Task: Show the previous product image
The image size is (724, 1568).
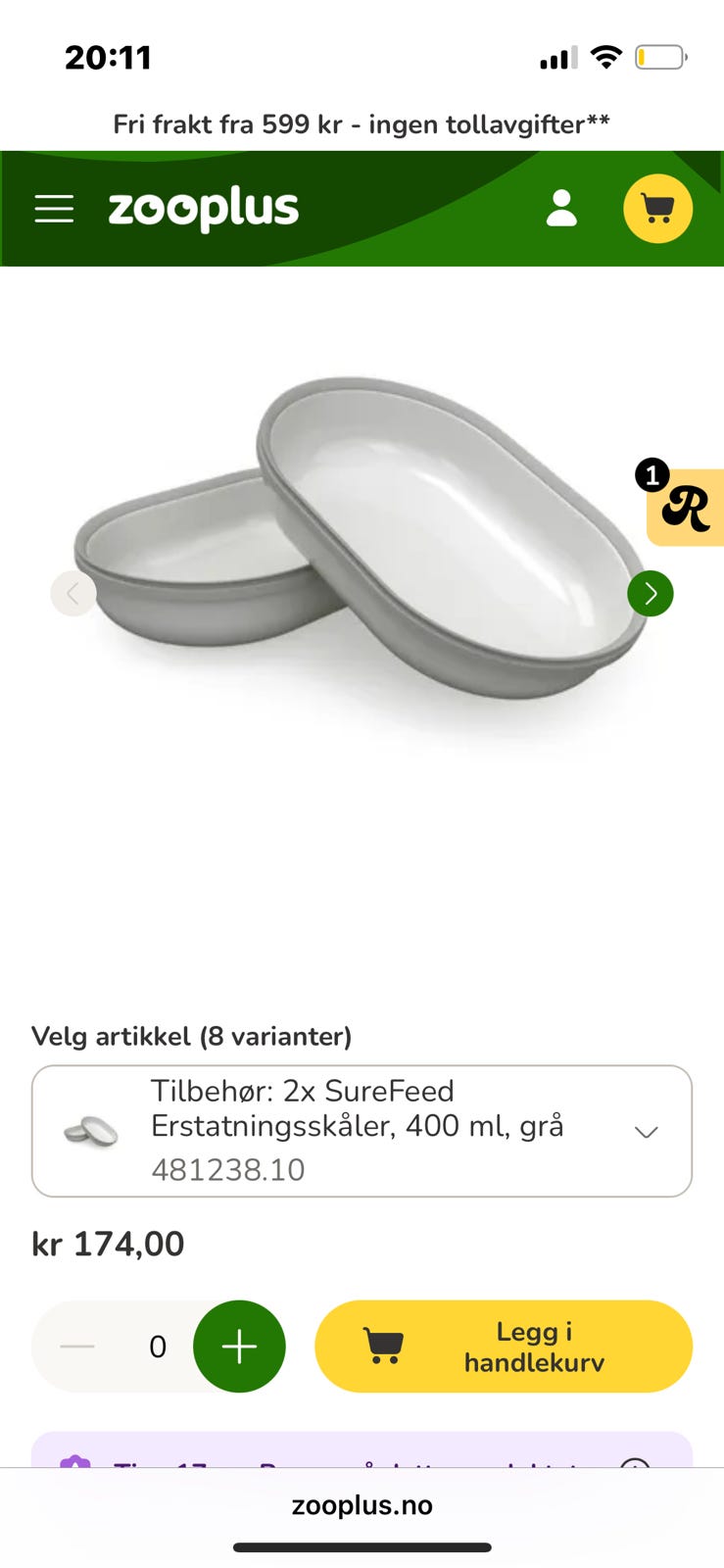Action: pos(73,593)
